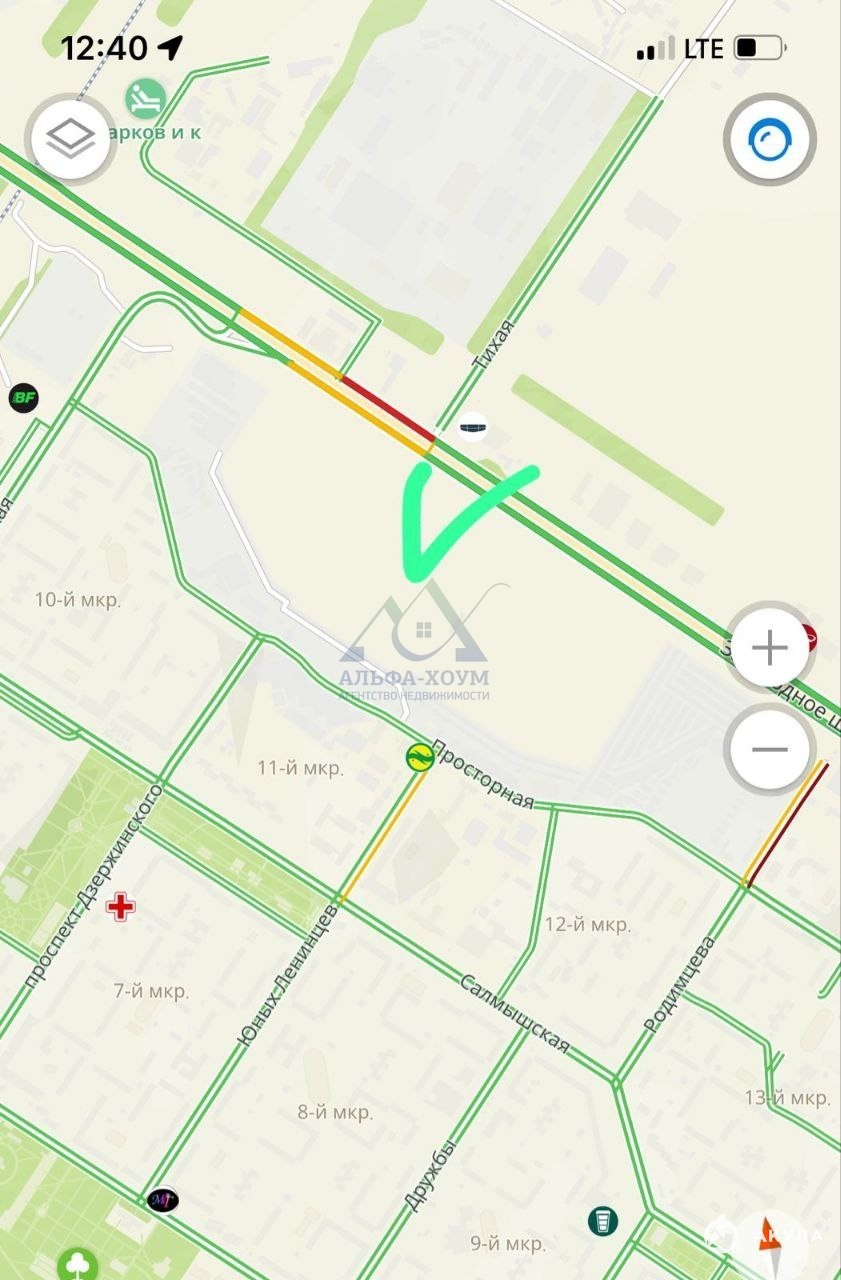Select the red cross medical marker
This screenshot has width=841, height=1280.
[x=121, y=907]
